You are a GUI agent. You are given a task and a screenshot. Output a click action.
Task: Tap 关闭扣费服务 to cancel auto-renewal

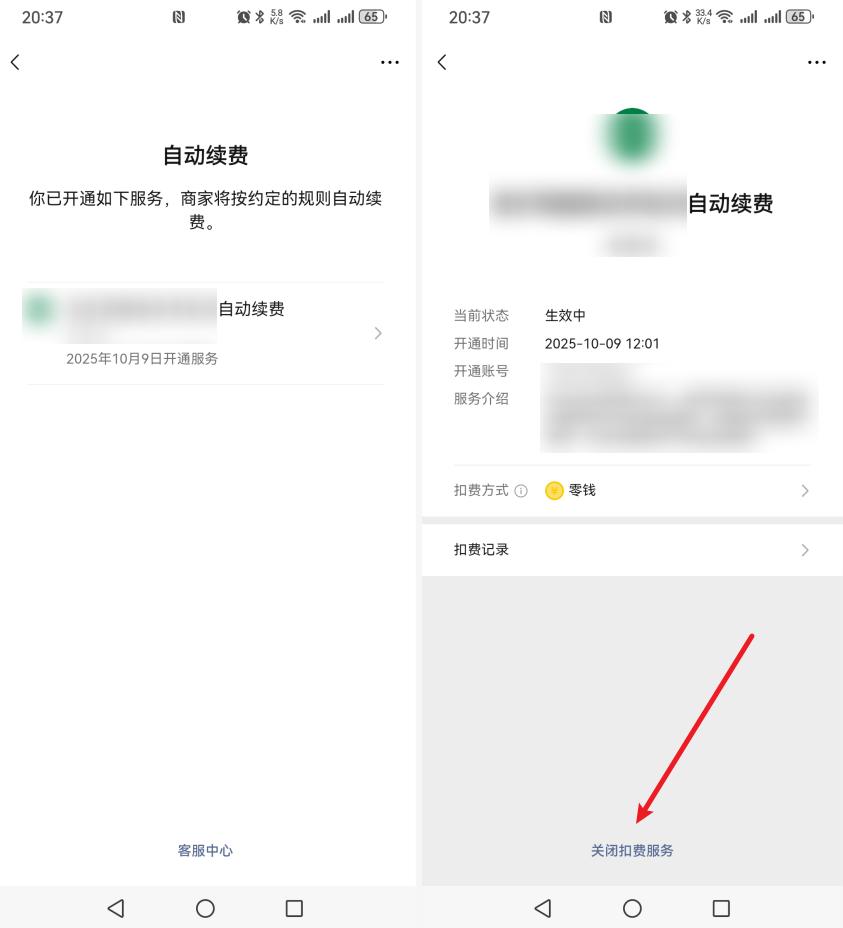[x=632, y=850]
